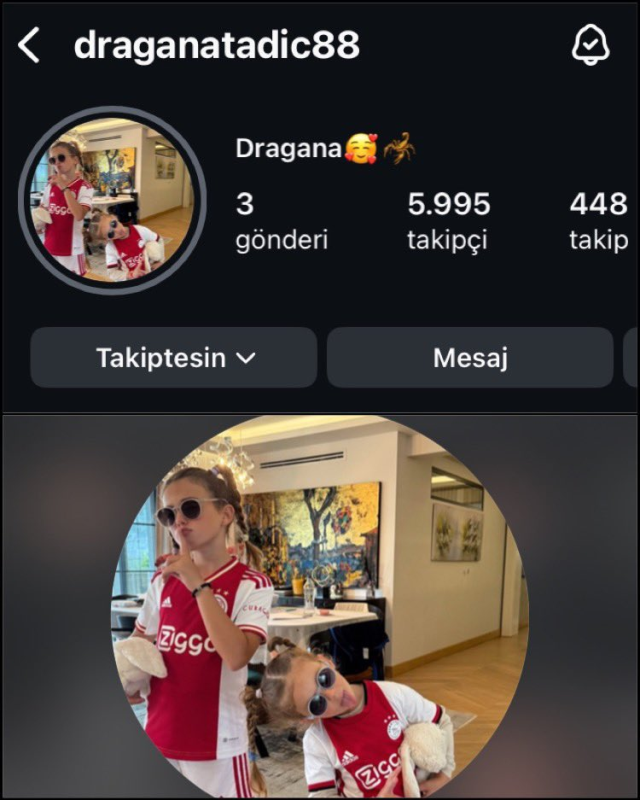Screen dimensions: 640x800
Task: Expand the Takiptesin following options
Action: point(174,357)
